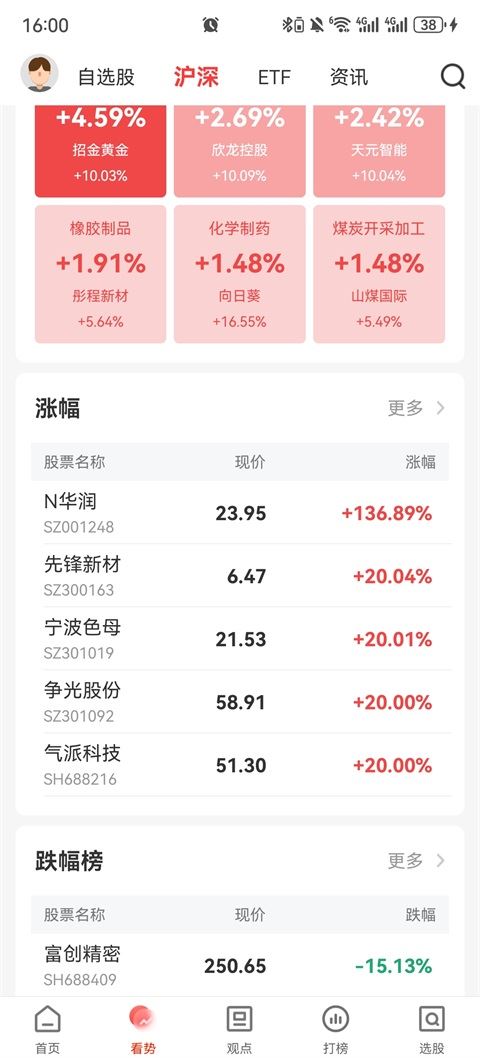The image size is (480, 1058).
Task: Tap 更多 next to 涨幅
Action: (x=416, y=408)
